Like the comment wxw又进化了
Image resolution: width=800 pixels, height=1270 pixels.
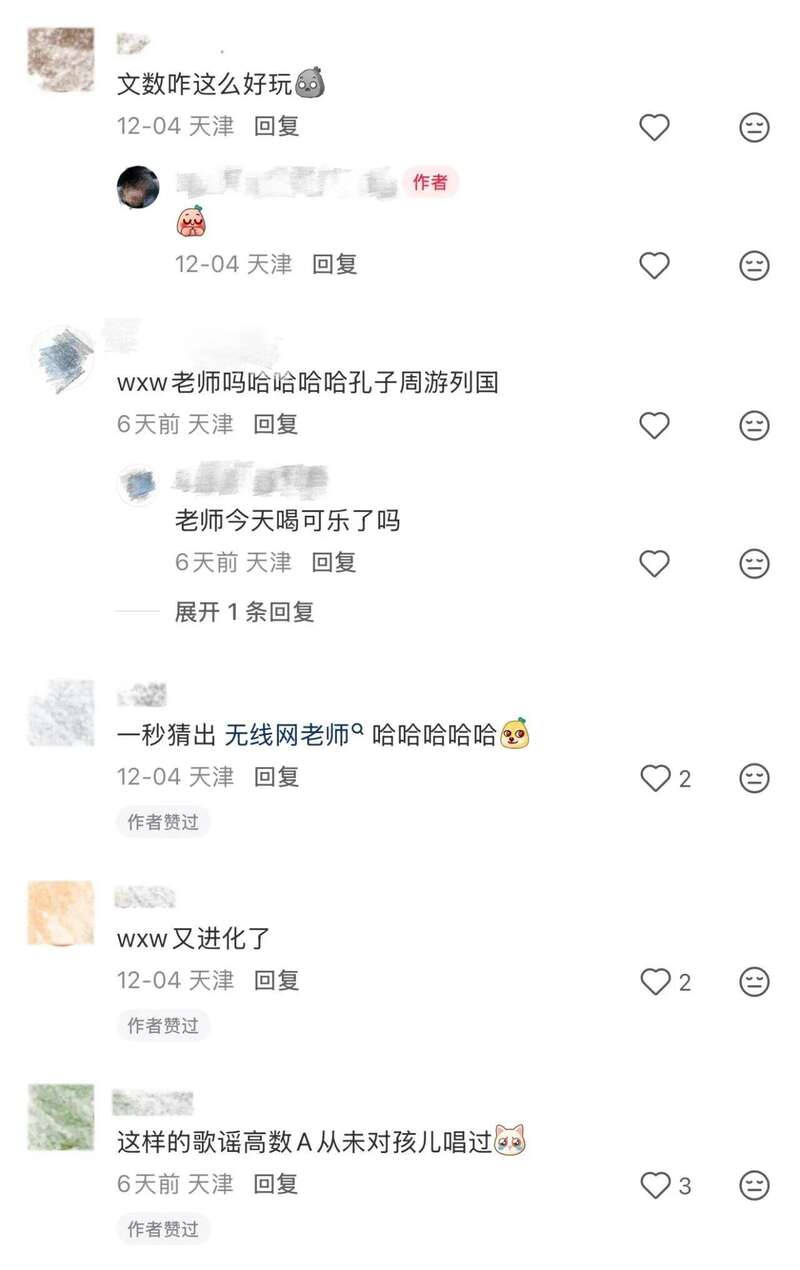[656, 983]
